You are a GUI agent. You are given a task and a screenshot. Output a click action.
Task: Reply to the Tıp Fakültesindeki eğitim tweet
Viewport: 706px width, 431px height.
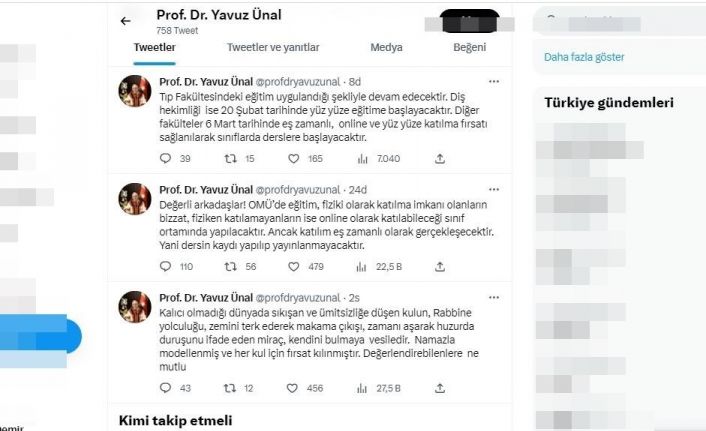(x=167, y=158)
